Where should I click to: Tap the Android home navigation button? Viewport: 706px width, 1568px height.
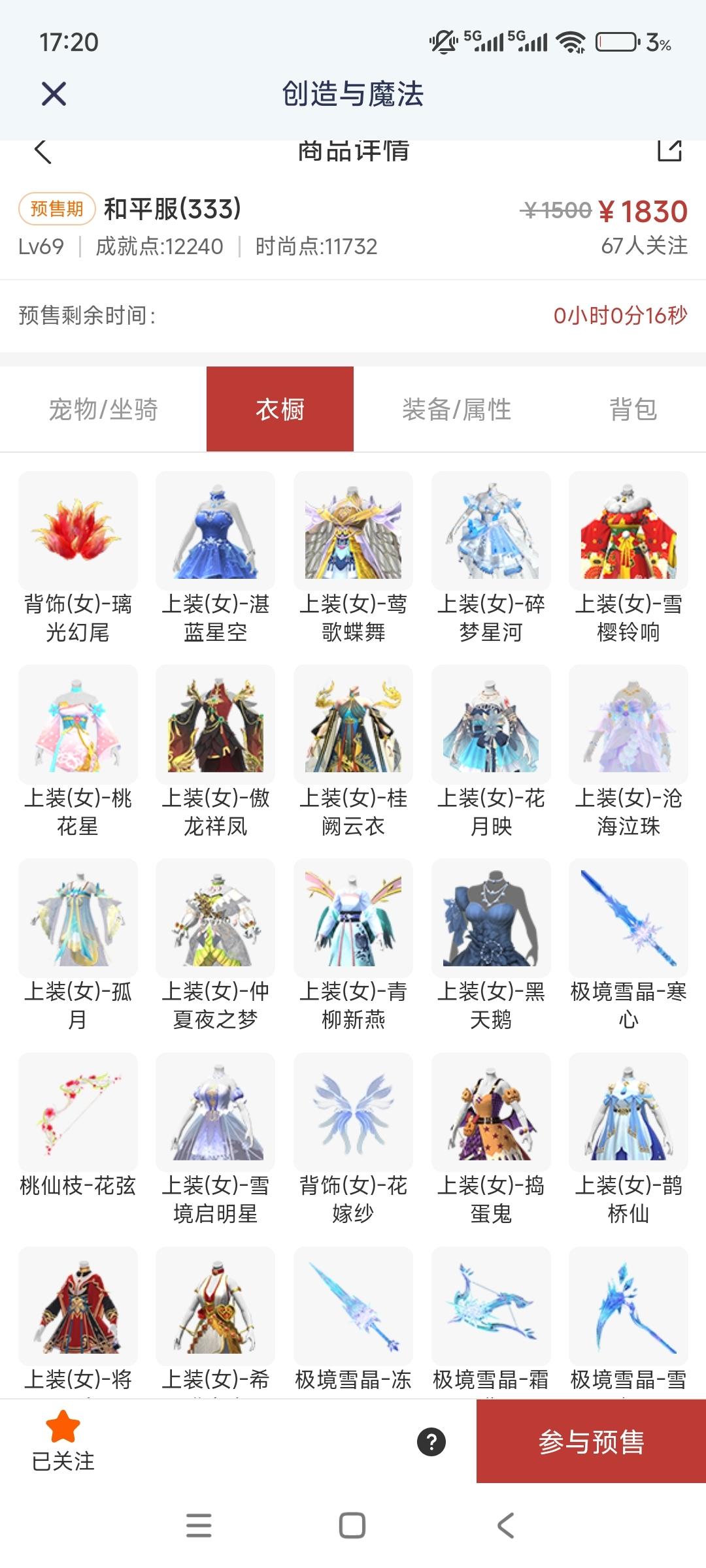[352, 1522]
